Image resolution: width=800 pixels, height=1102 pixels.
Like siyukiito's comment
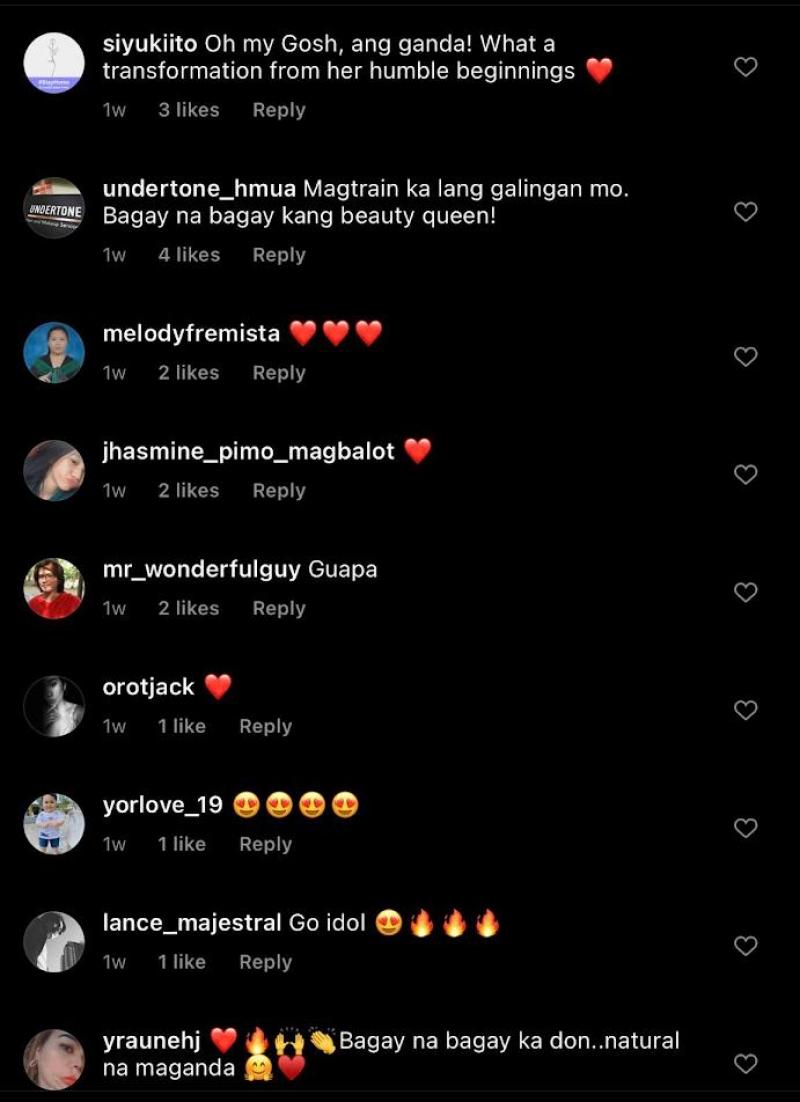[x=746, y=67]
